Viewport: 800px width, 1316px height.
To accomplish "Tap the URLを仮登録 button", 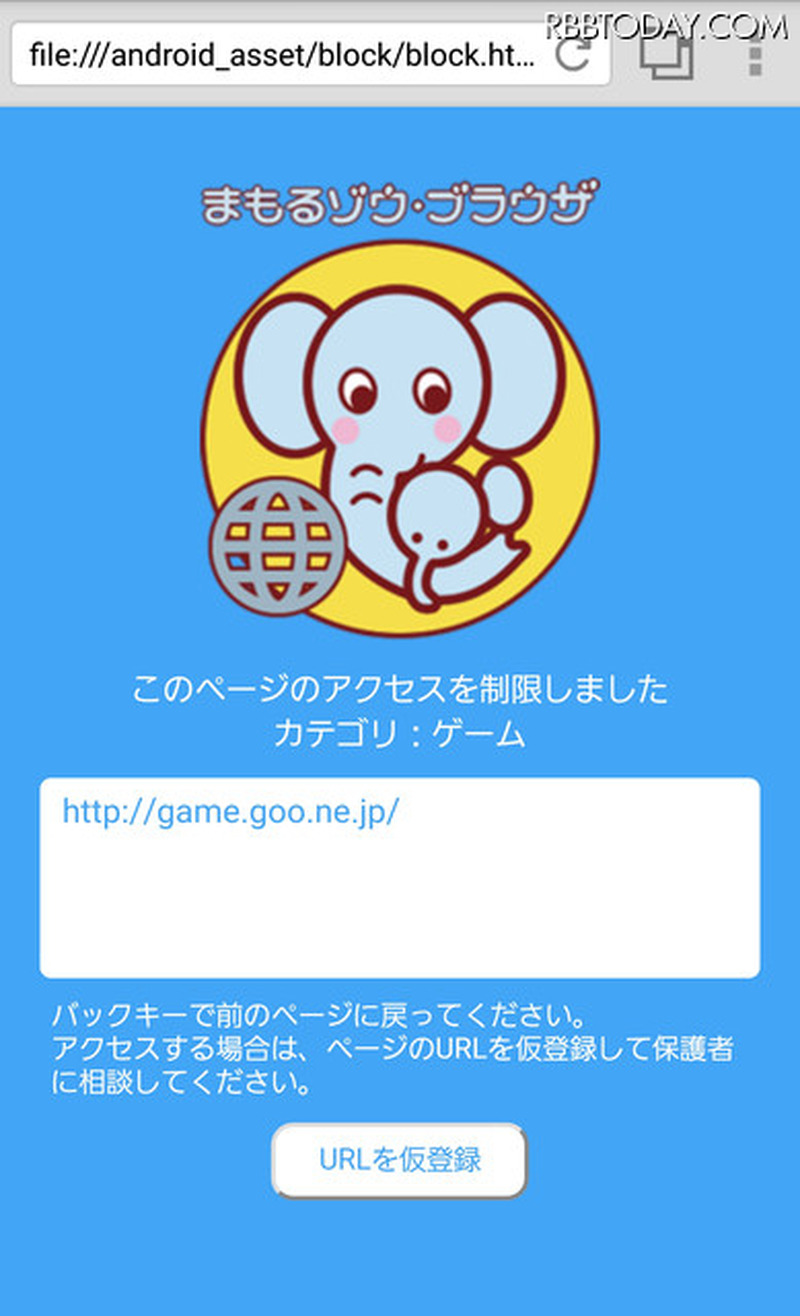I will tap(399, 1160).
